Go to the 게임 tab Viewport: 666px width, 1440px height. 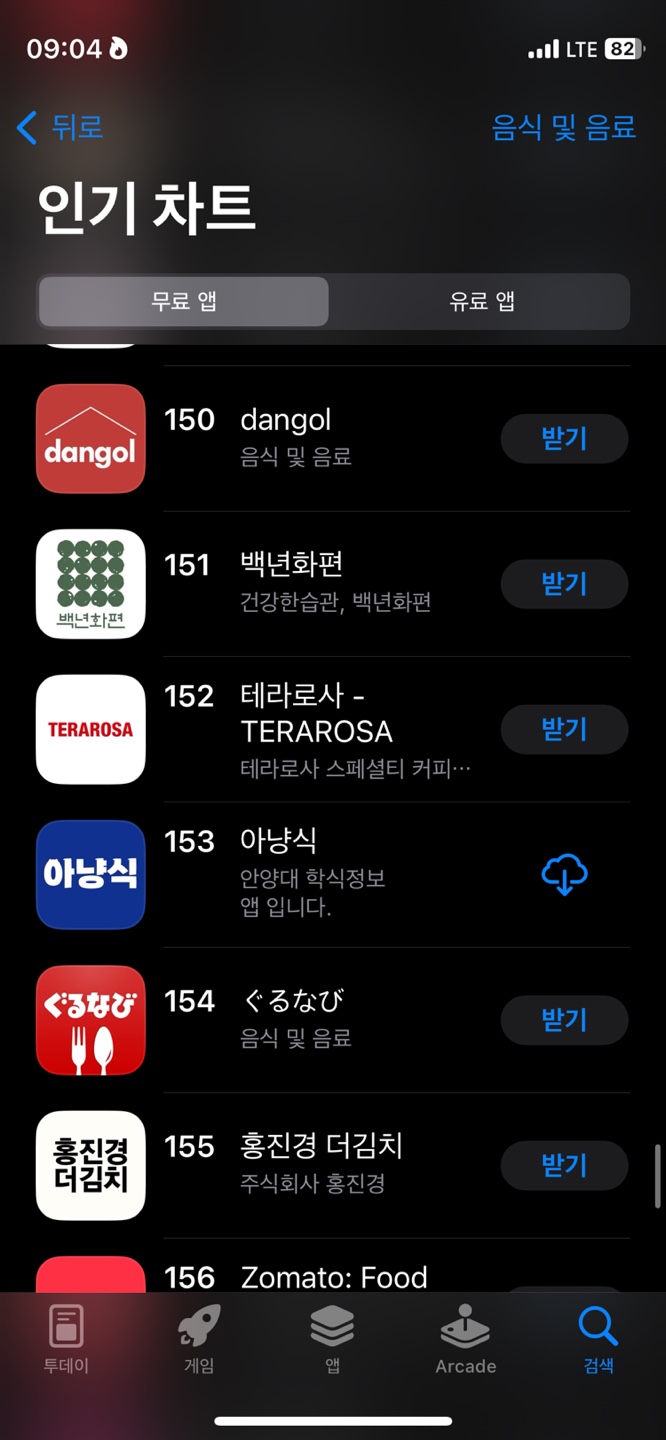coord(199,1340)
